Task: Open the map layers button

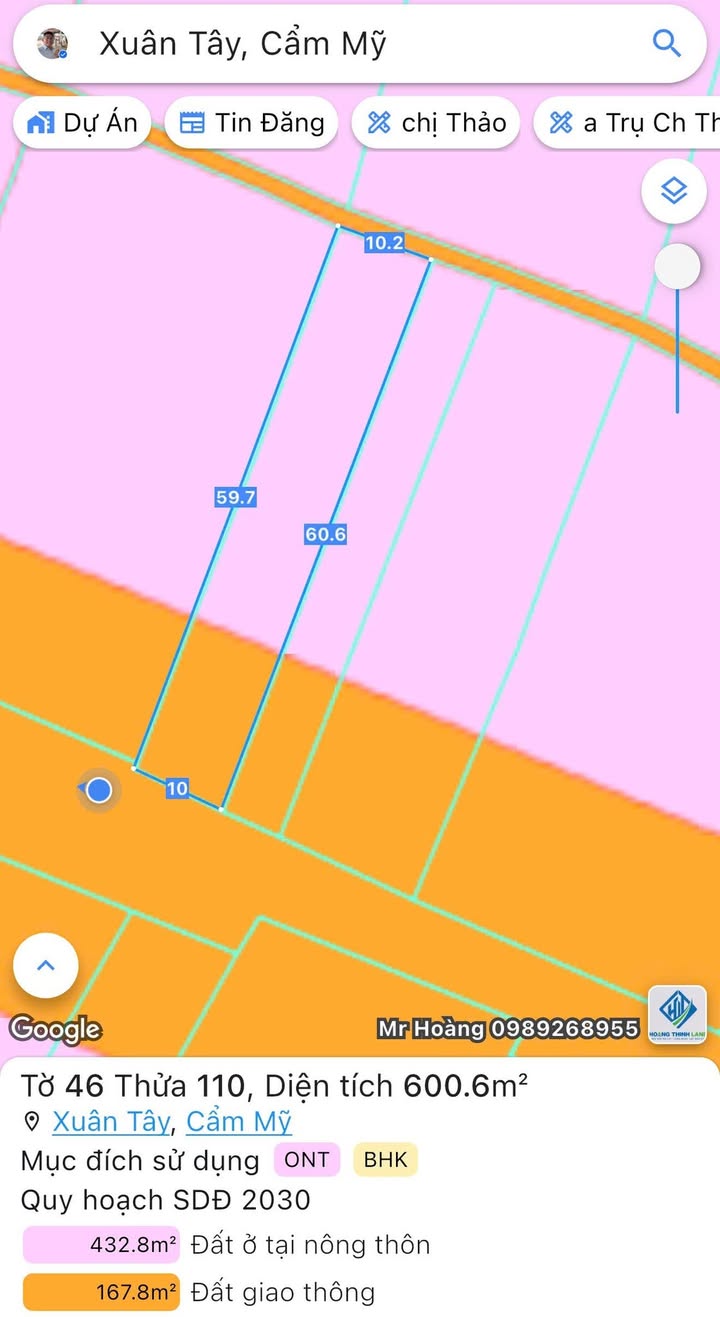Action: click(675, 190)
